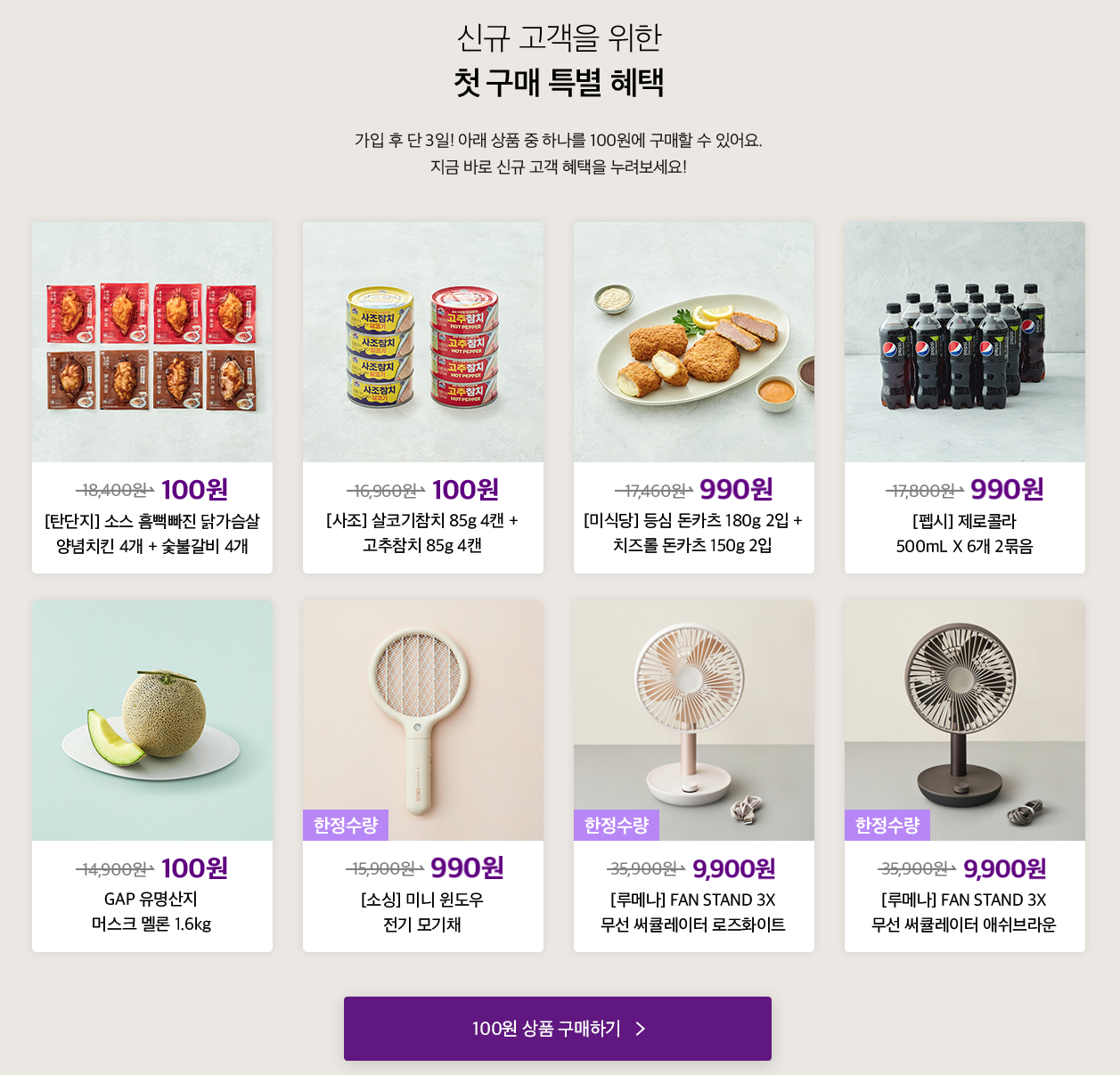View the 미식당 등심 돈카츠 product
Viewport: 1120px width, 1075px height.
694,397
